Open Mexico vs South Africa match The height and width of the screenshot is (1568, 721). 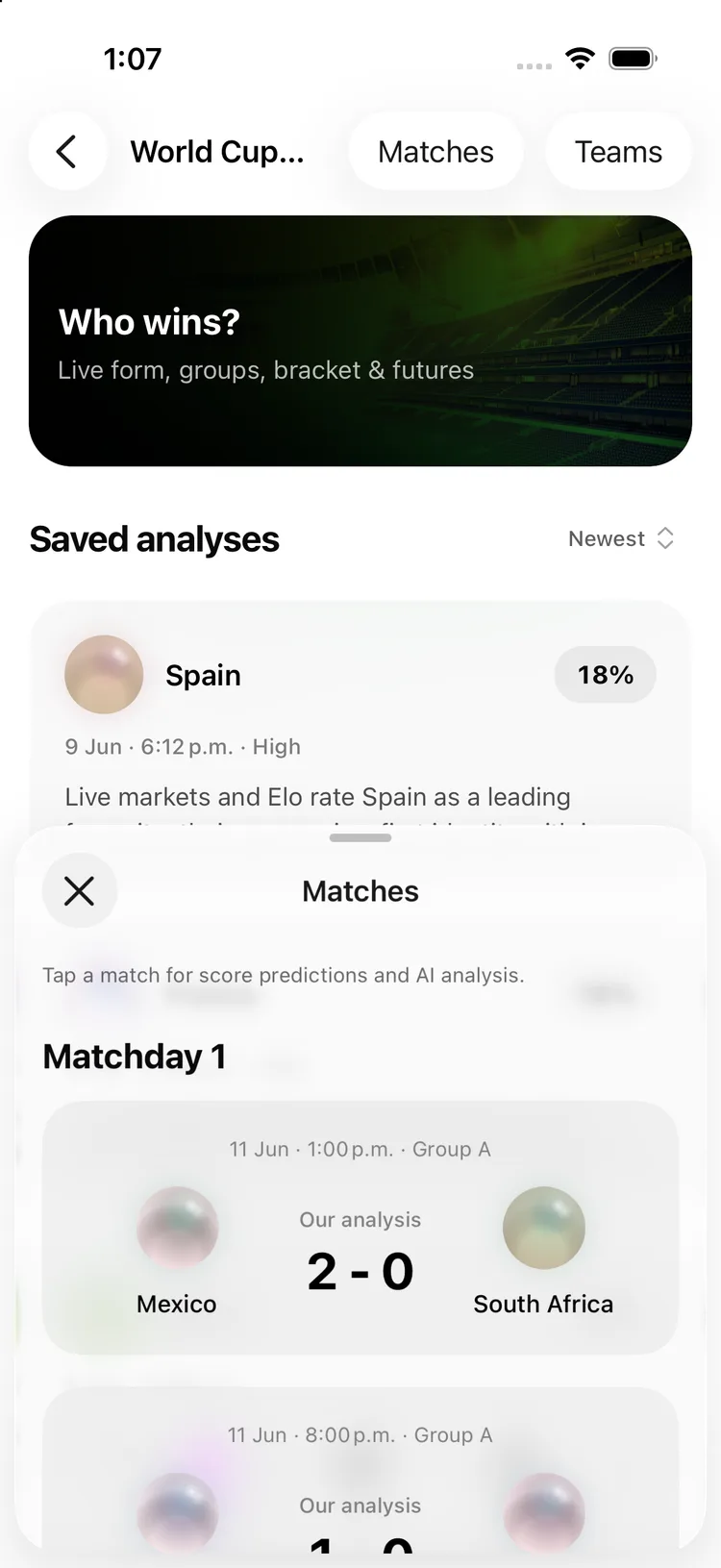pyautogui.click(x=360, y=1228)
